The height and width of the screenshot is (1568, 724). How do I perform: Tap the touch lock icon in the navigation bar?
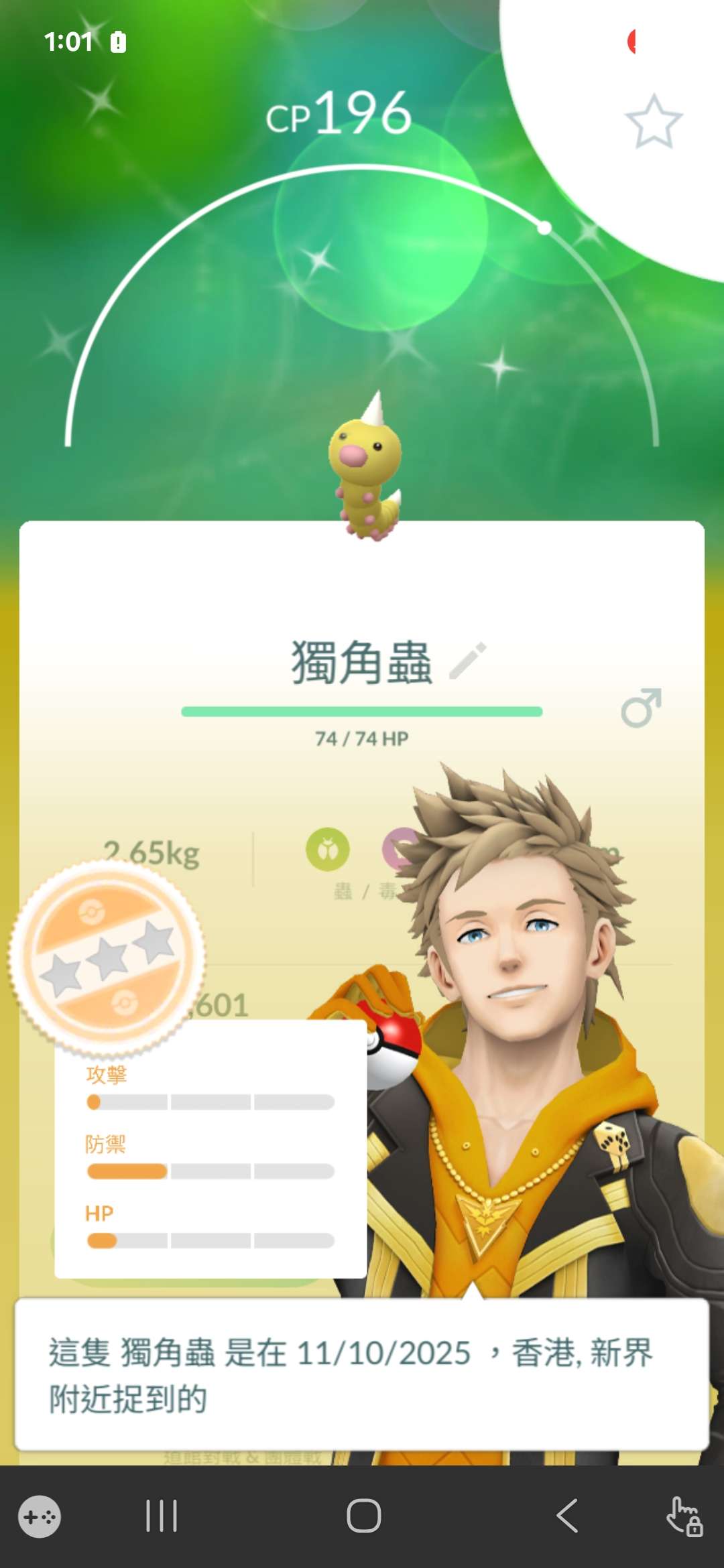coord(684,1516)
